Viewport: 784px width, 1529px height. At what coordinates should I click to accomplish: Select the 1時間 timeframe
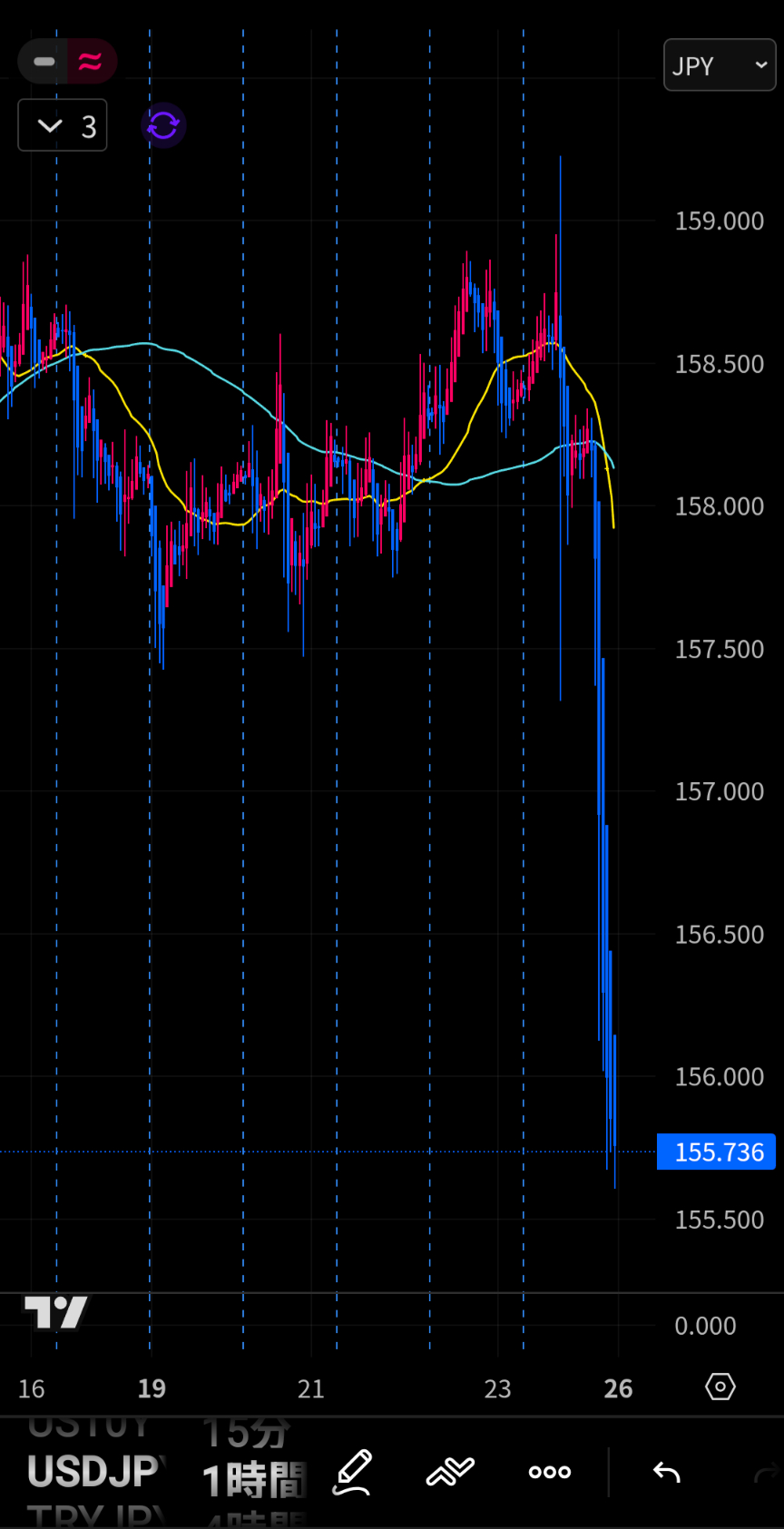(x=254, y=1480)
